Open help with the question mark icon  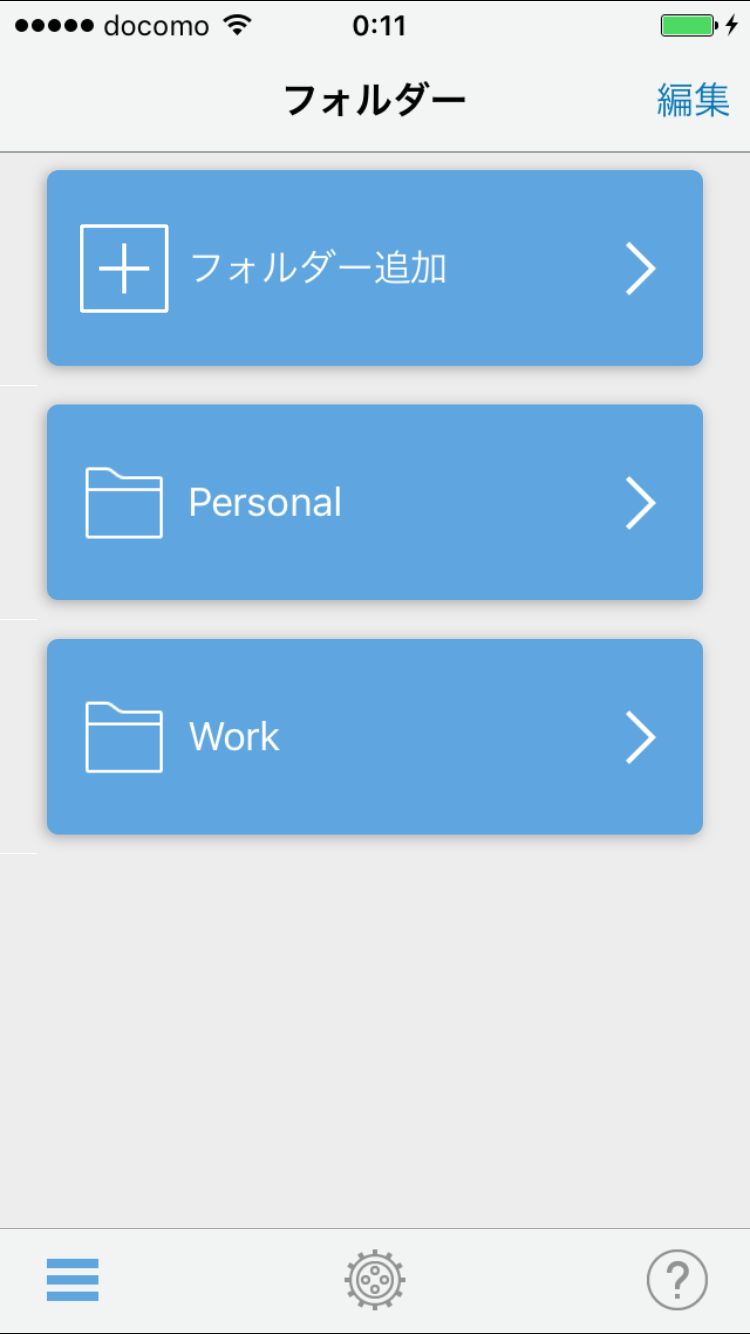677,1279
